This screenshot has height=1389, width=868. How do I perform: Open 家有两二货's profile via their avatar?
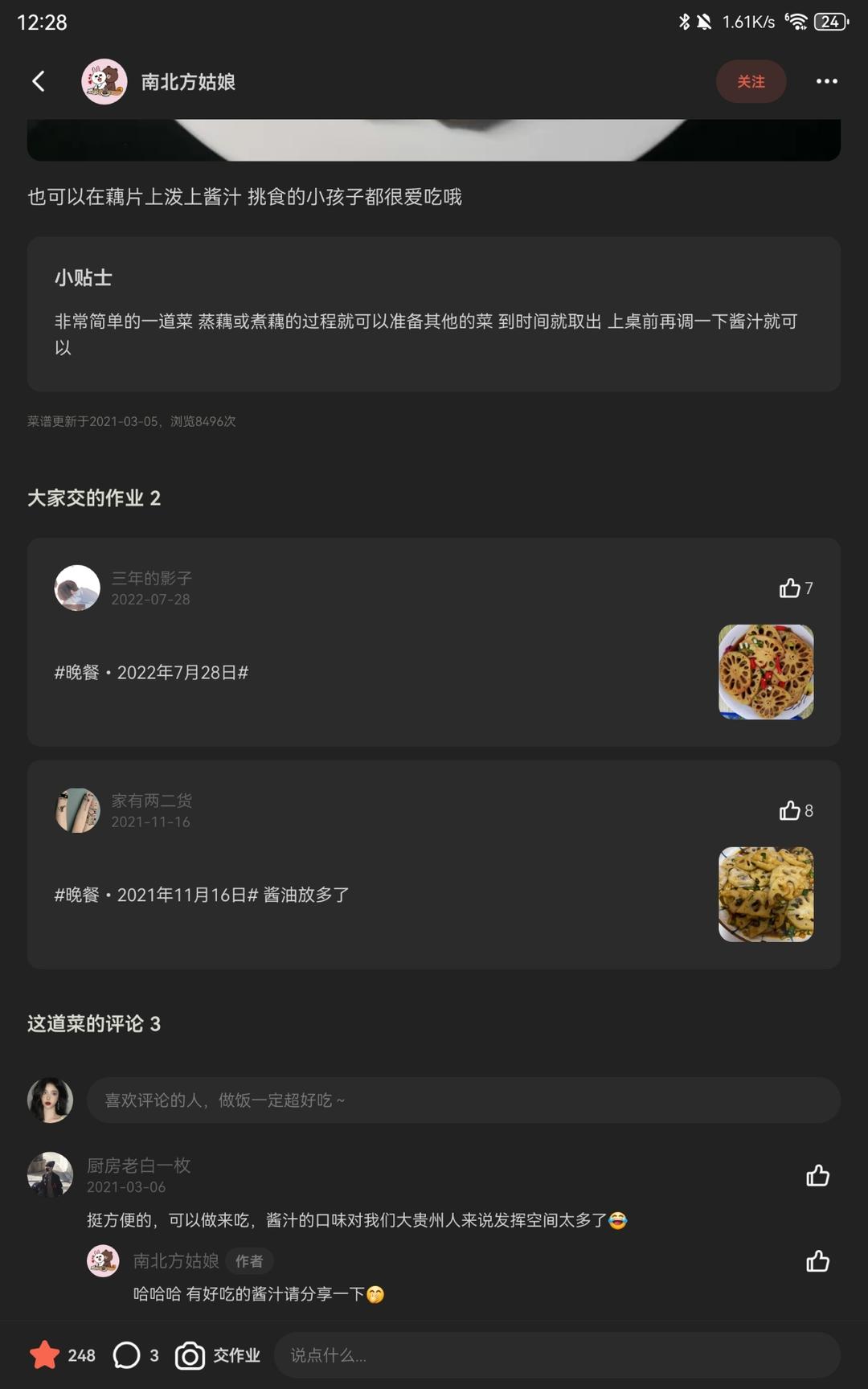(76, 810)
